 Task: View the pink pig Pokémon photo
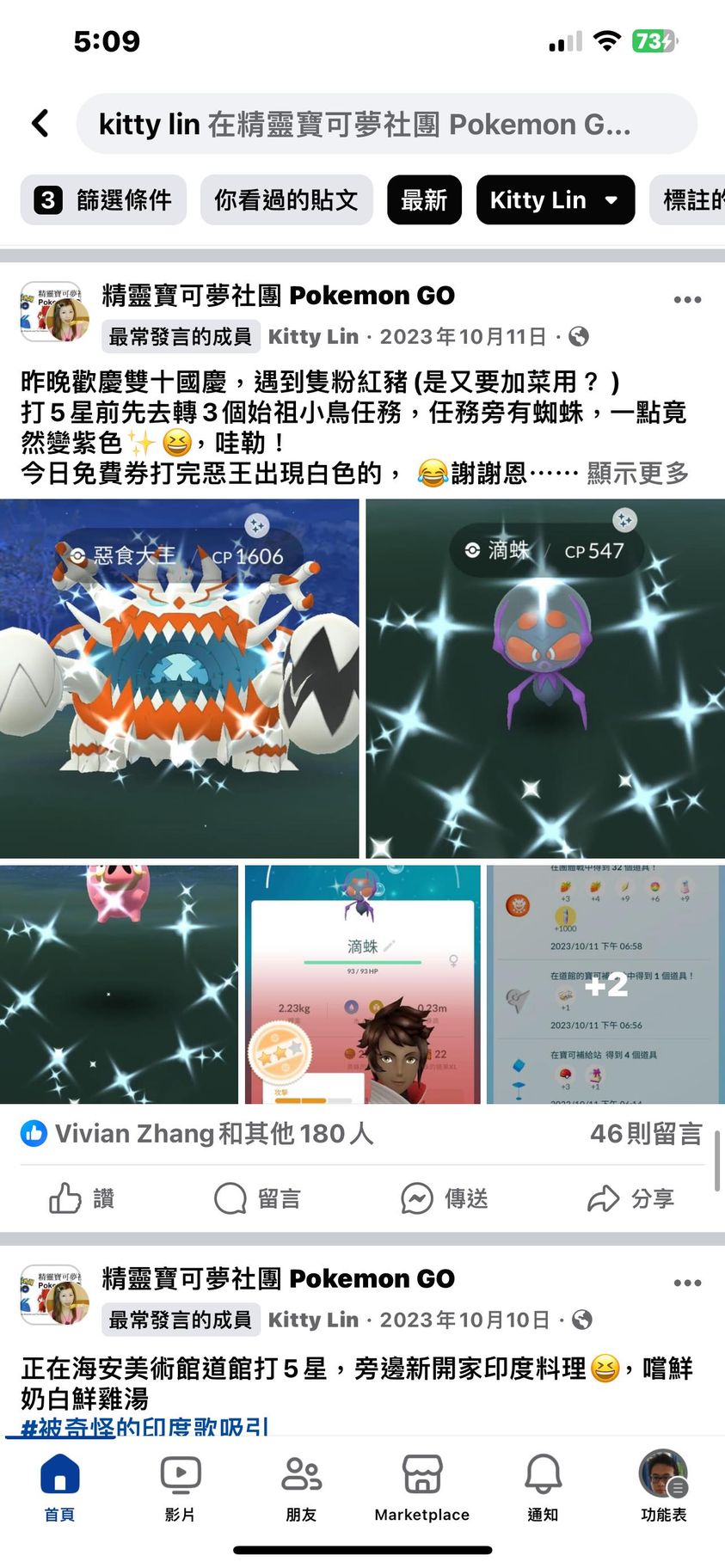(x=119, y=984)
